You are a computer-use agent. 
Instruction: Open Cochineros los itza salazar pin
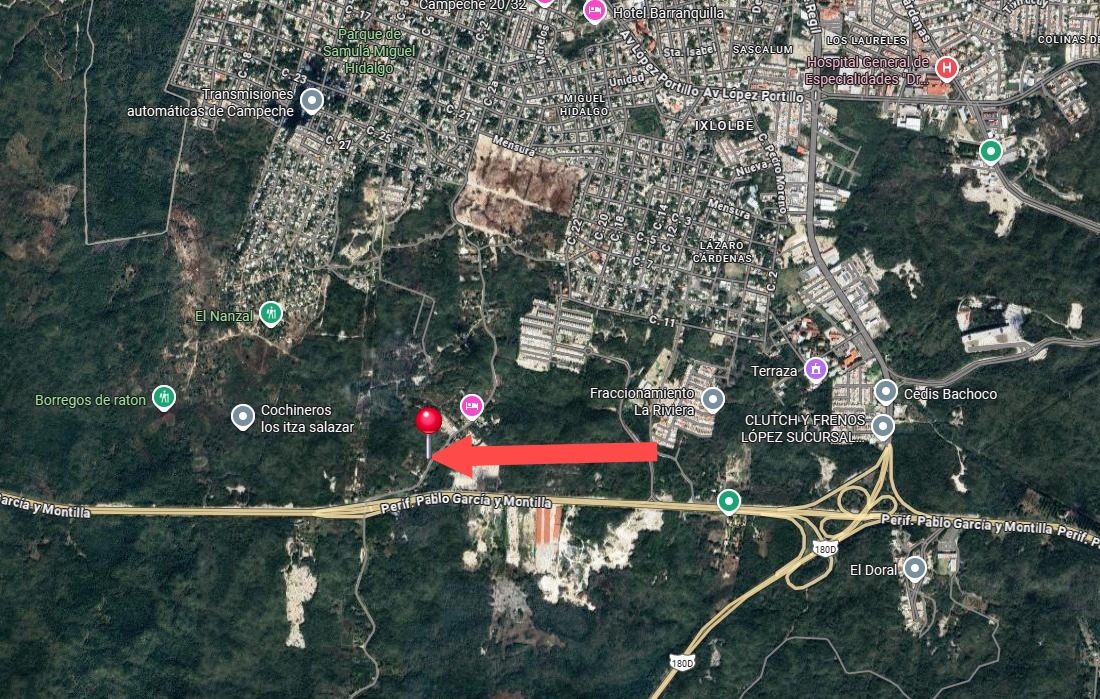pos(243,416)
